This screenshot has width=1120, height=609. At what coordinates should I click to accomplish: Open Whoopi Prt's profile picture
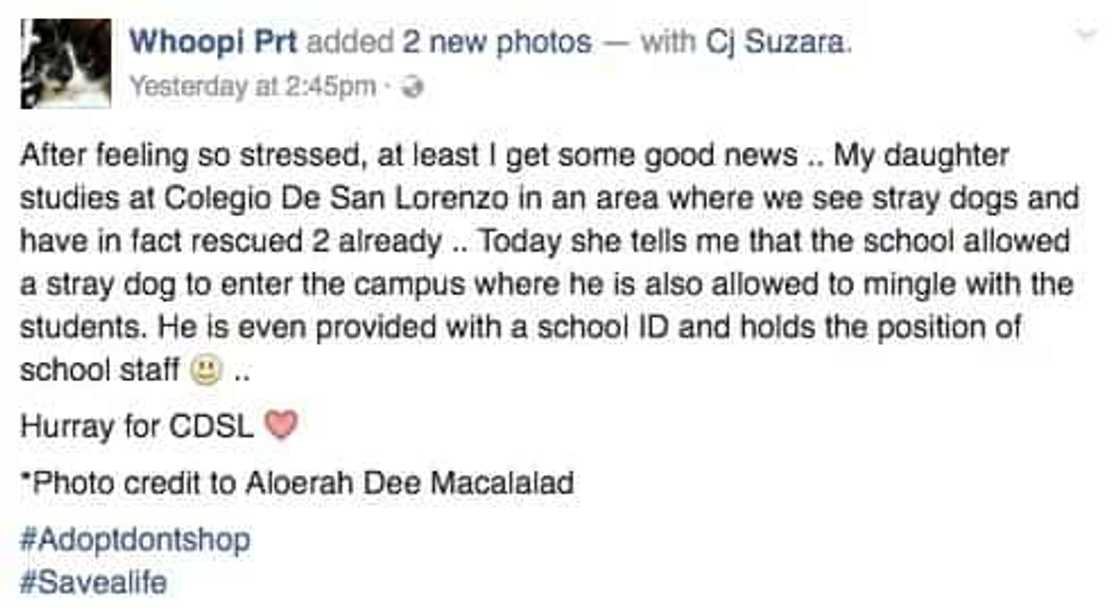tap(66, 62)
